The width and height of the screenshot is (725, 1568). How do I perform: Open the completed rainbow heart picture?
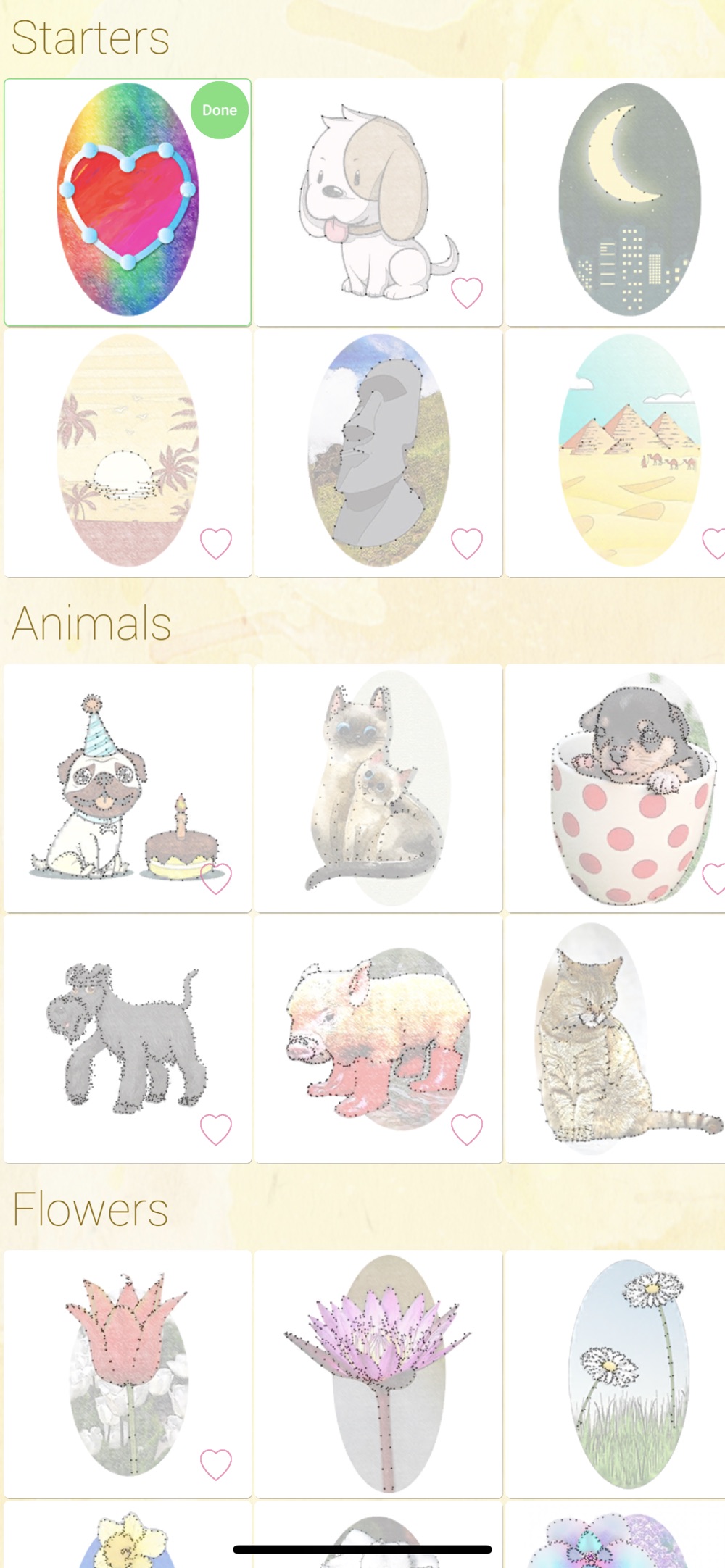tap(128, 202)
